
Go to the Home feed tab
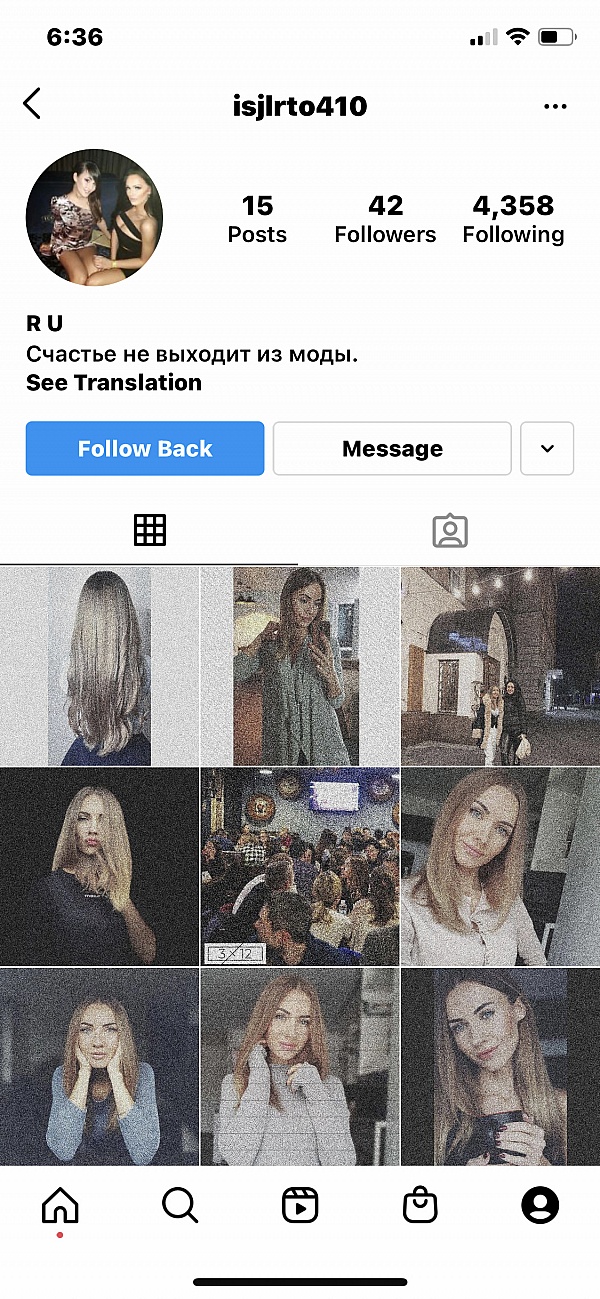tap(60, 1206)
